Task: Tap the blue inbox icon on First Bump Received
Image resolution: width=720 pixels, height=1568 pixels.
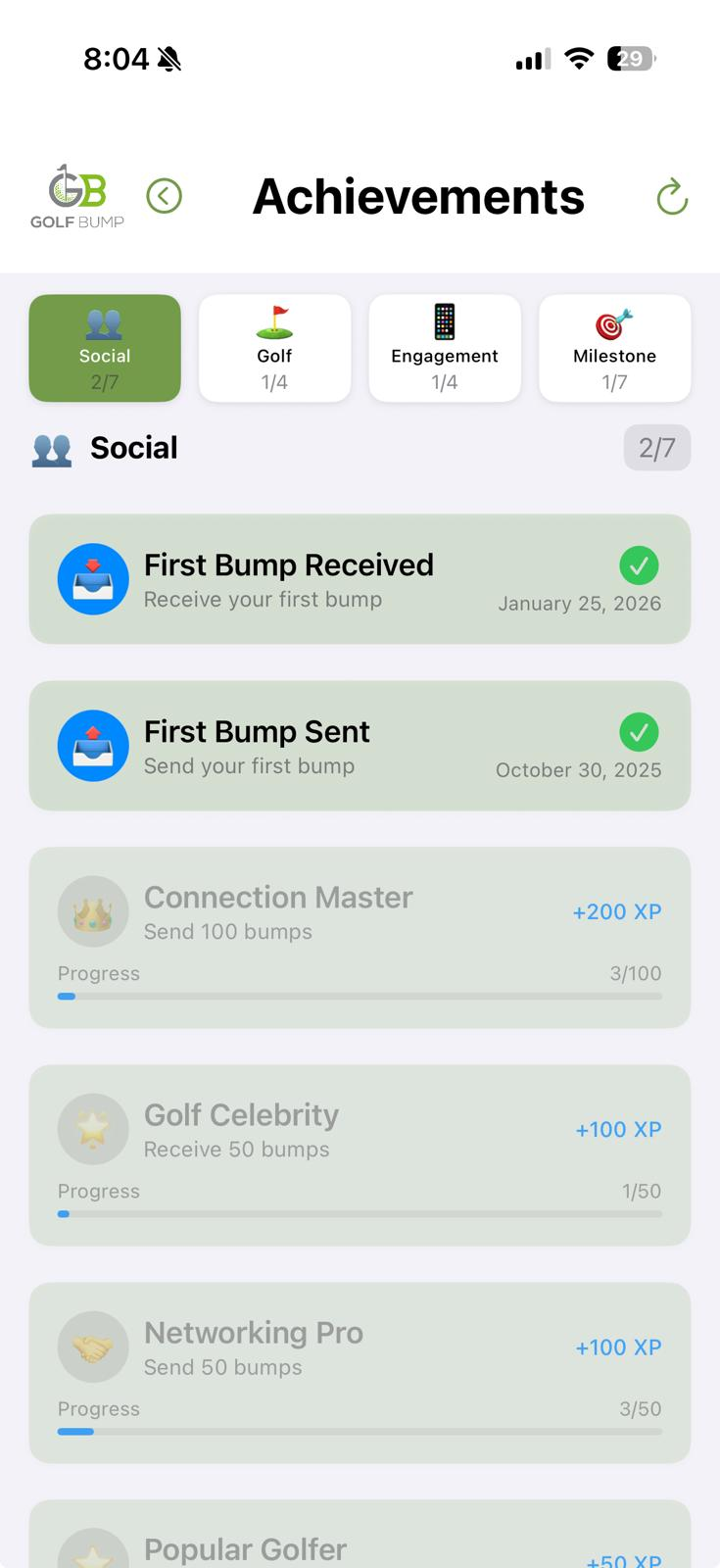Action: click(93, 578)
